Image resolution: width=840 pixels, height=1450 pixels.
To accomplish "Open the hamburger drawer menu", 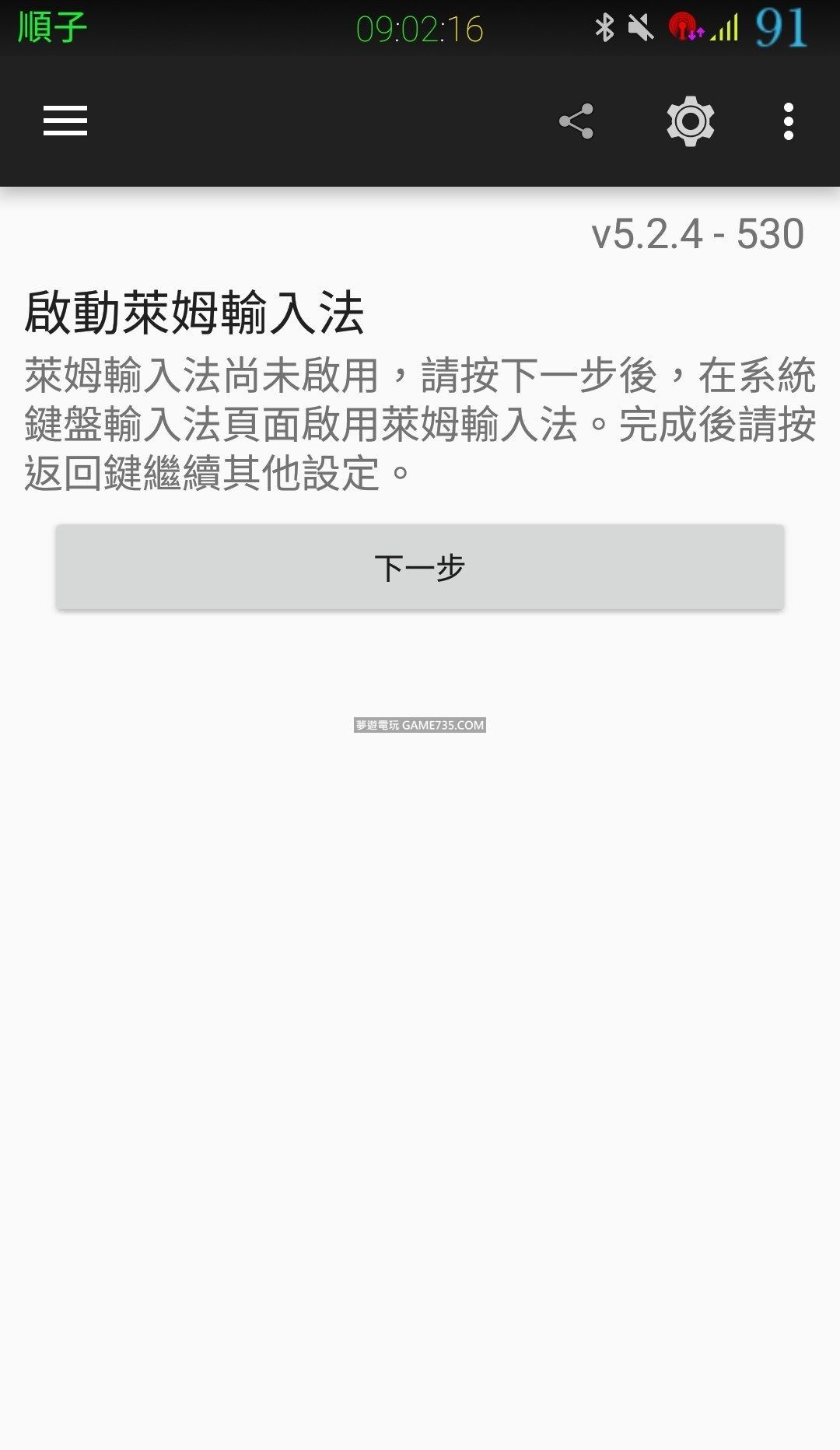I will click(65, 121).
